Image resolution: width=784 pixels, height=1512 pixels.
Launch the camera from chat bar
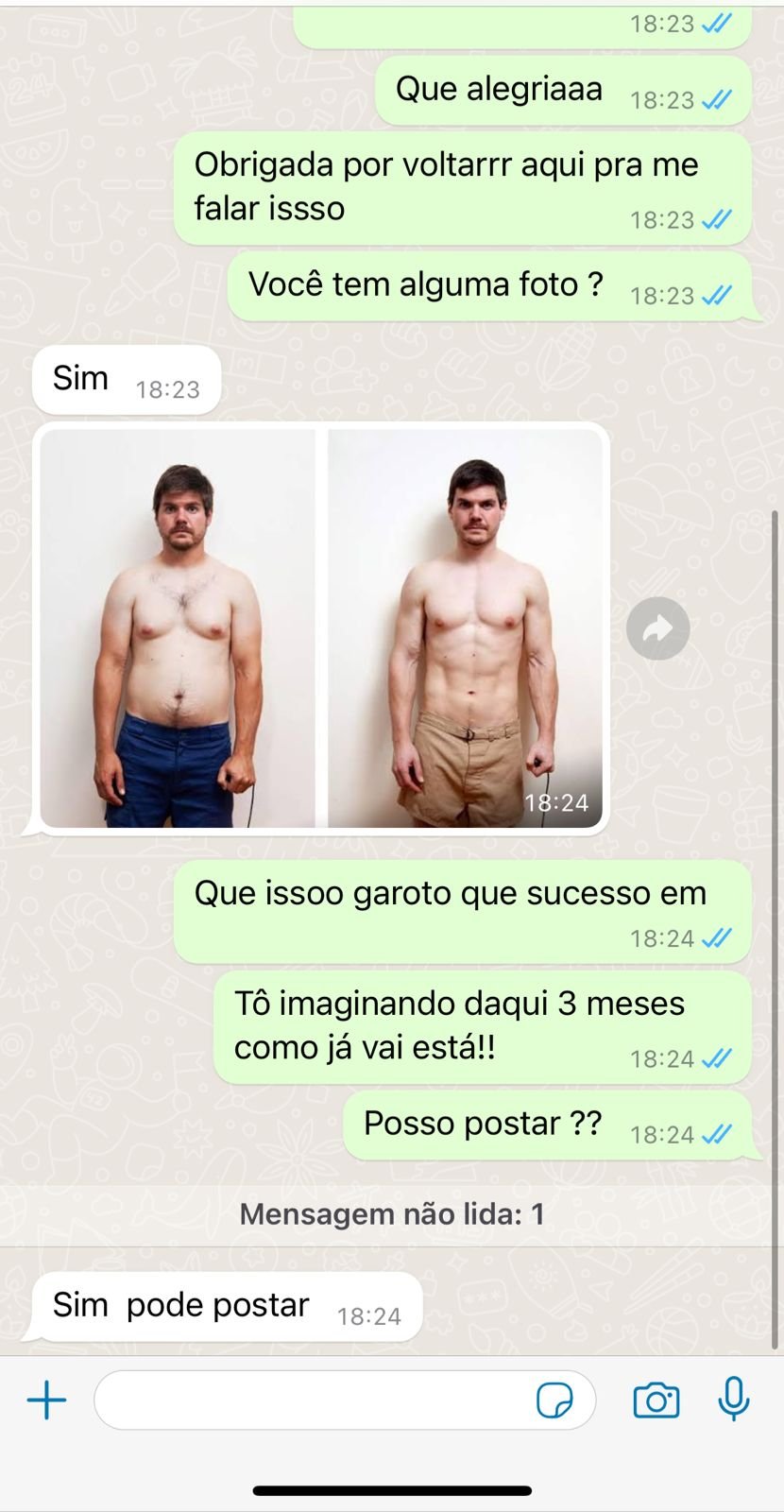click(656, 1400)
